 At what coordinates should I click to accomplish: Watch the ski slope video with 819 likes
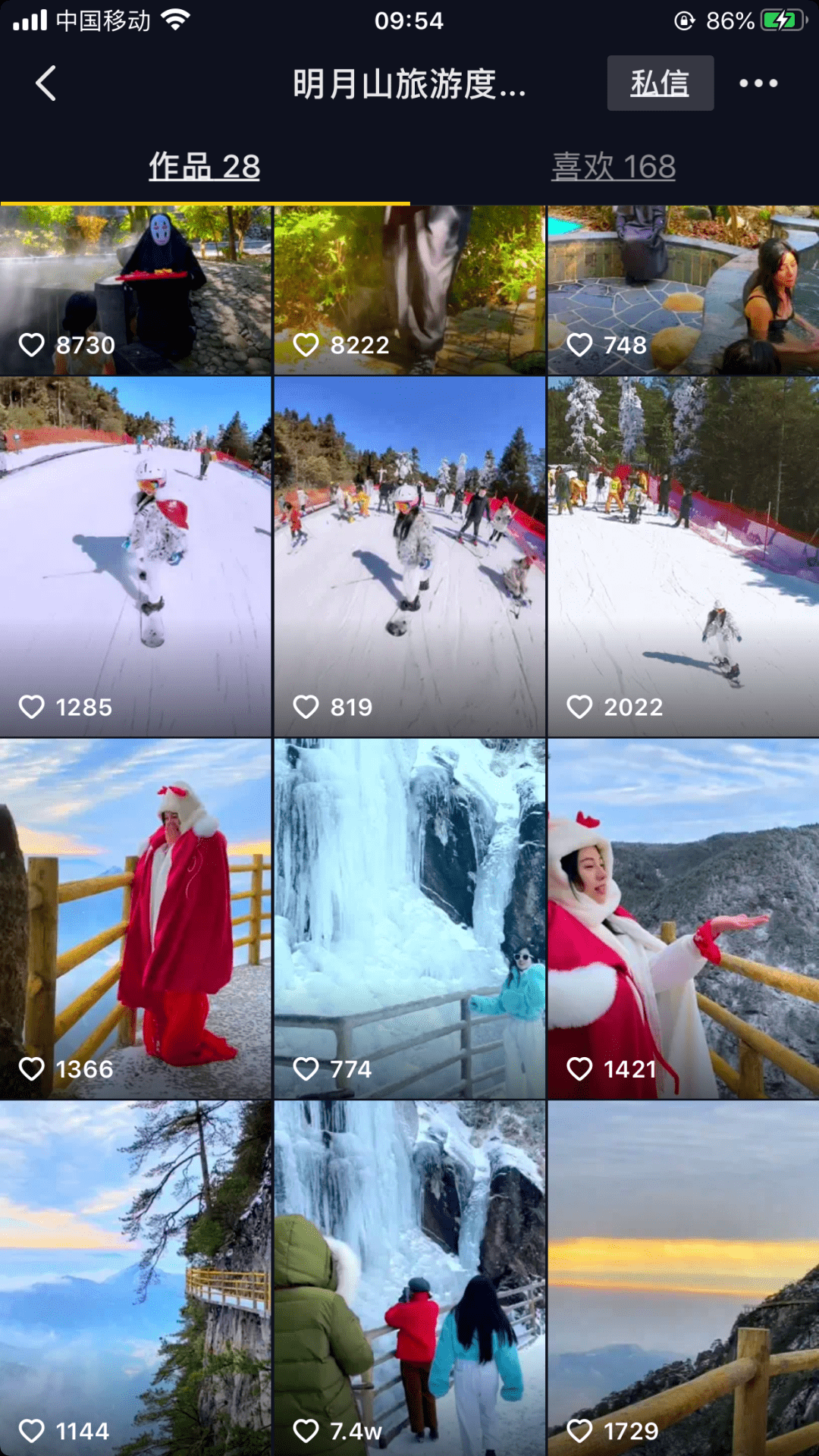pyautogui.click(x=409, y=556)
